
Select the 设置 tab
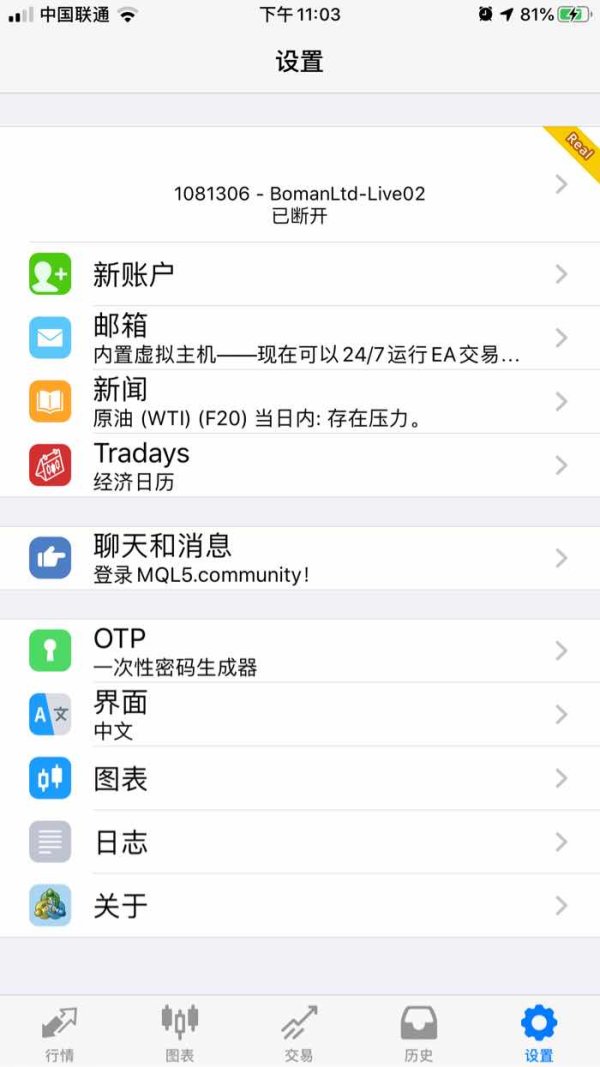pyautogui.click(x=539, y=1032)
